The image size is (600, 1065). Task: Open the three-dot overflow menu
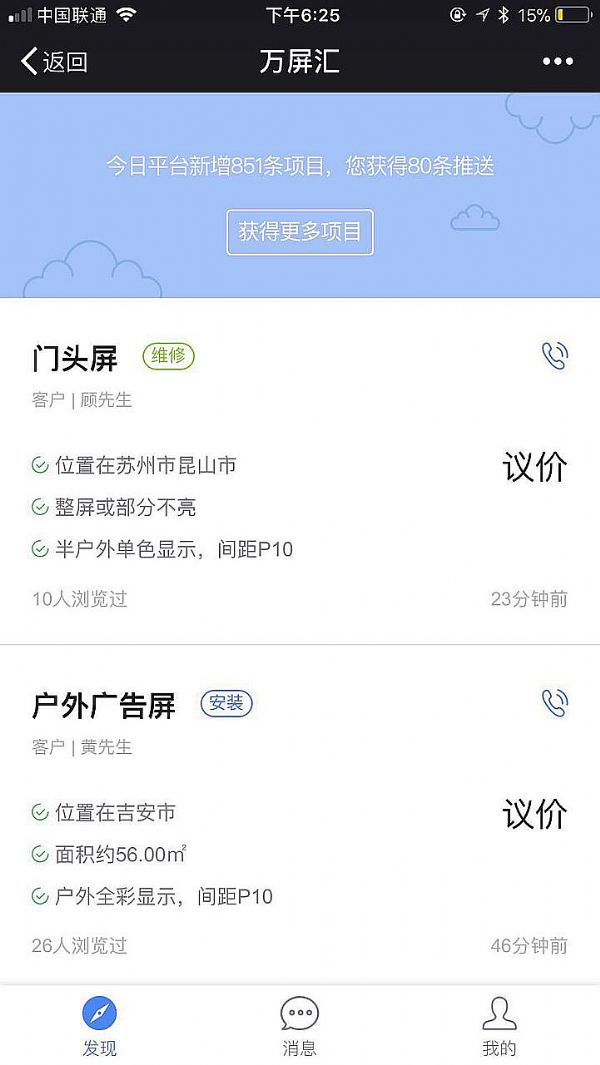pyautogui.click(x=557, y=62)
